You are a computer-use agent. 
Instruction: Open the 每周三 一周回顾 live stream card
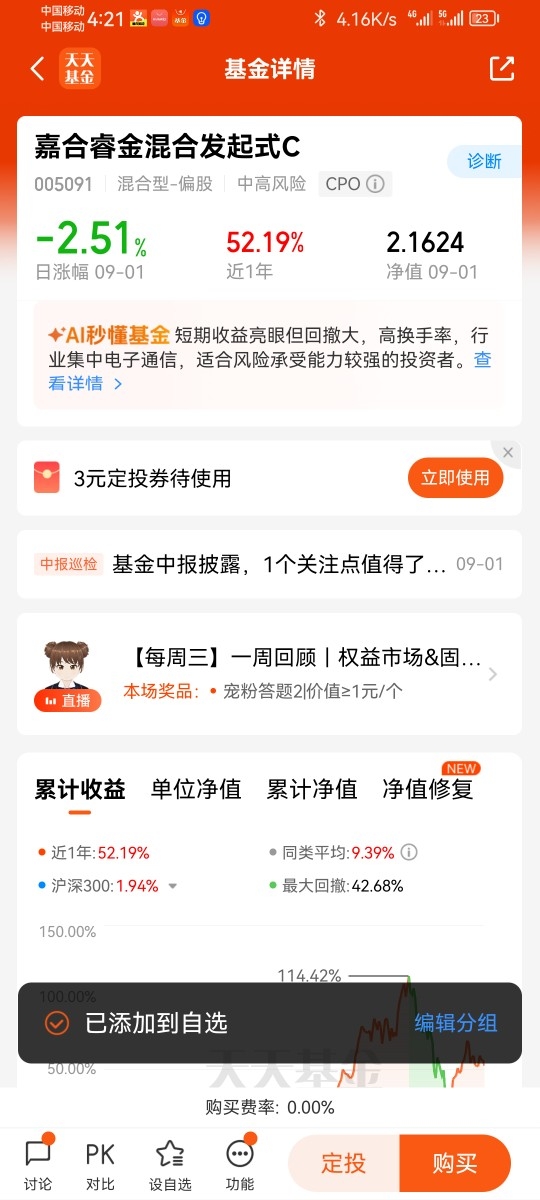[x=270, y=674]
